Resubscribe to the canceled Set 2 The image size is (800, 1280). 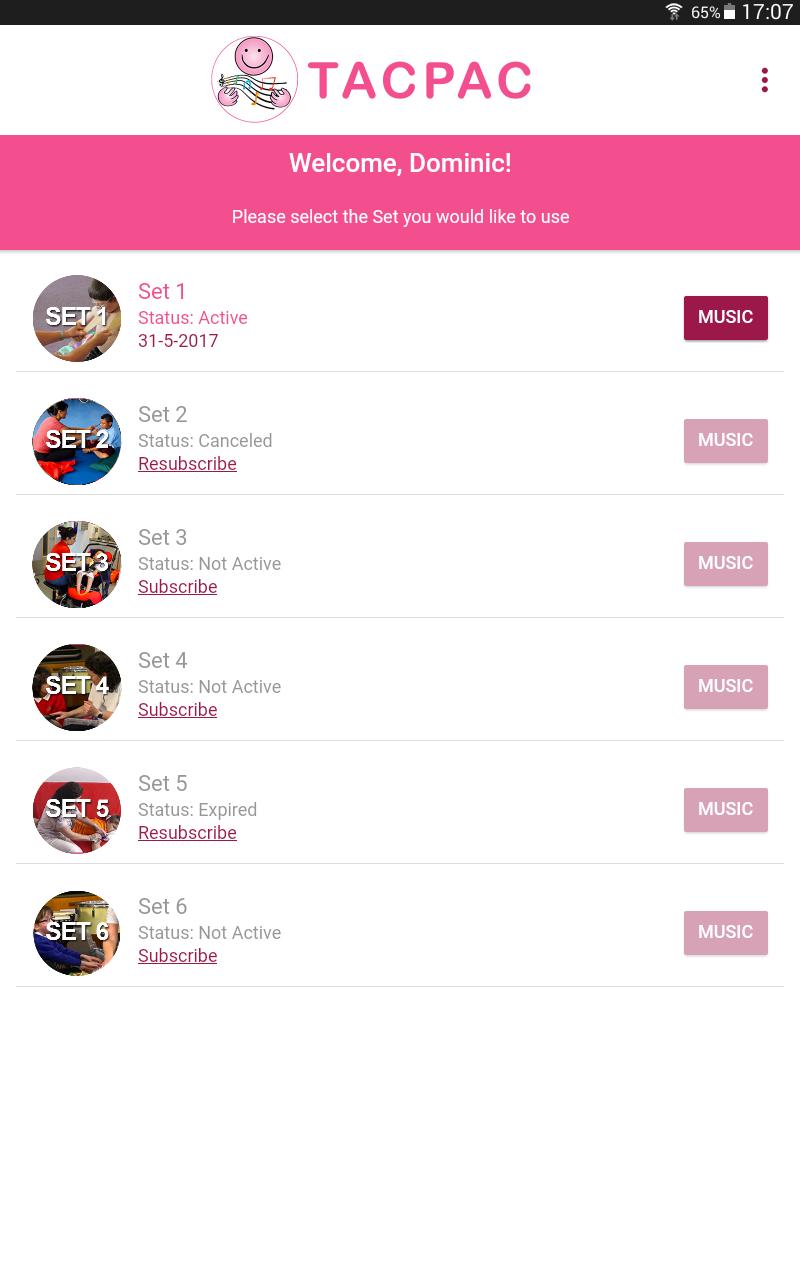click(x=187, y=464)
